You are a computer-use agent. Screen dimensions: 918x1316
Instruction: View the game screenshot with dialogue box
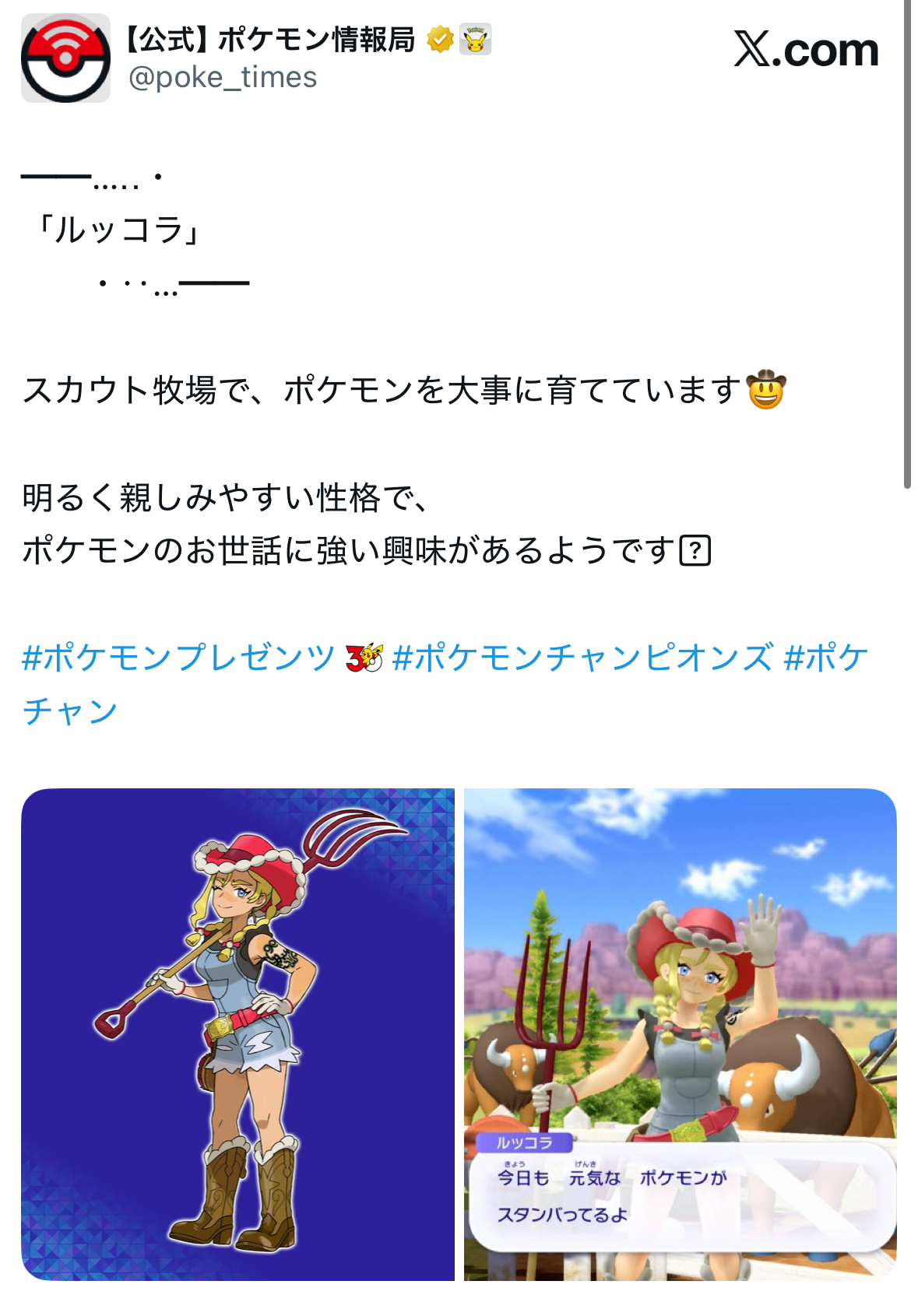coord(680,1034)
